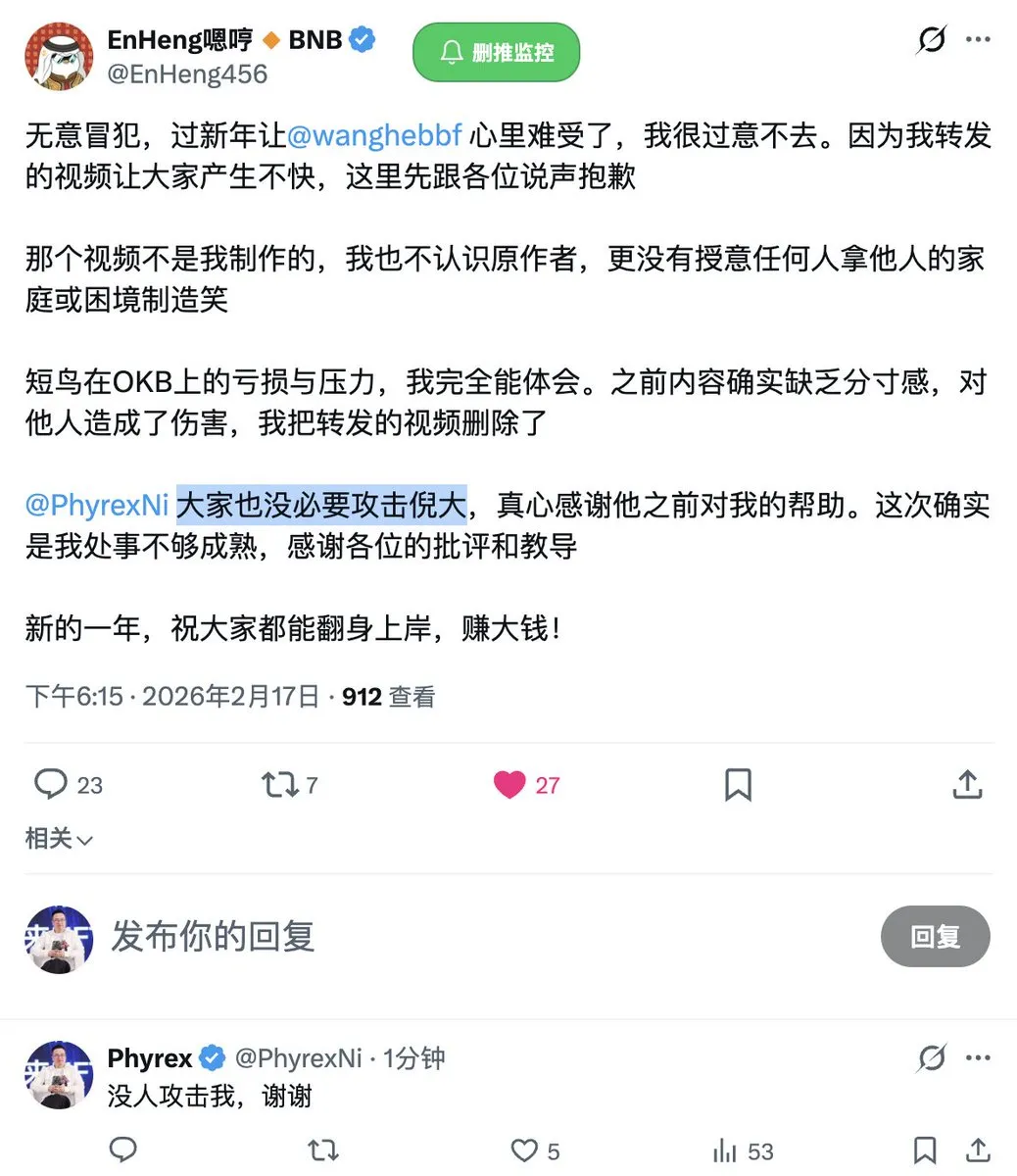Share EnHeng's post
This screenshot has height=1176, width=1017.
coord(967,784)
